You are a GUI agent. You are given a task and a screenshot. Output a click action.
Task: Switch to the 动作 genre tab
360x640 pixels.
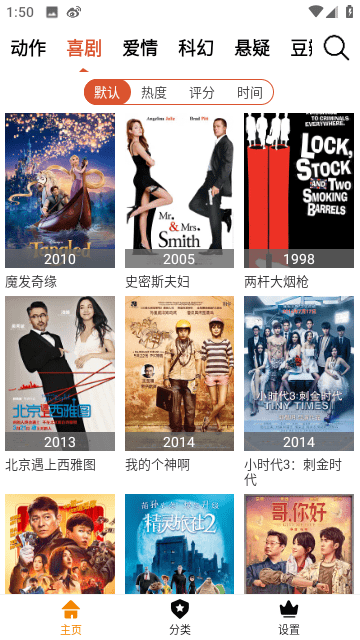tap(28, 48)
